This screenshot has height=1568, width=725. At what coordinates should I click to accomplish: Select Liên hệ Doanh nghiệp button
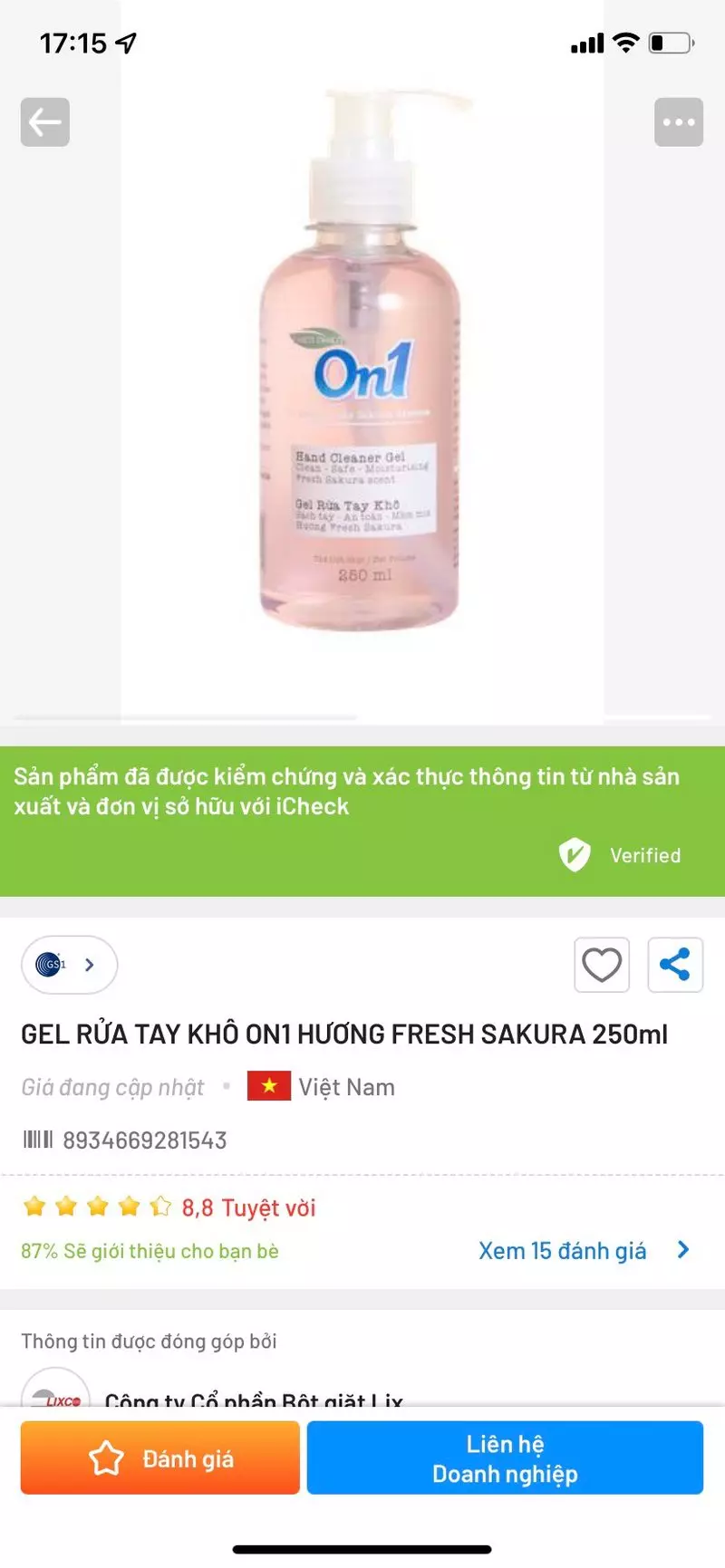(505, 1457)
